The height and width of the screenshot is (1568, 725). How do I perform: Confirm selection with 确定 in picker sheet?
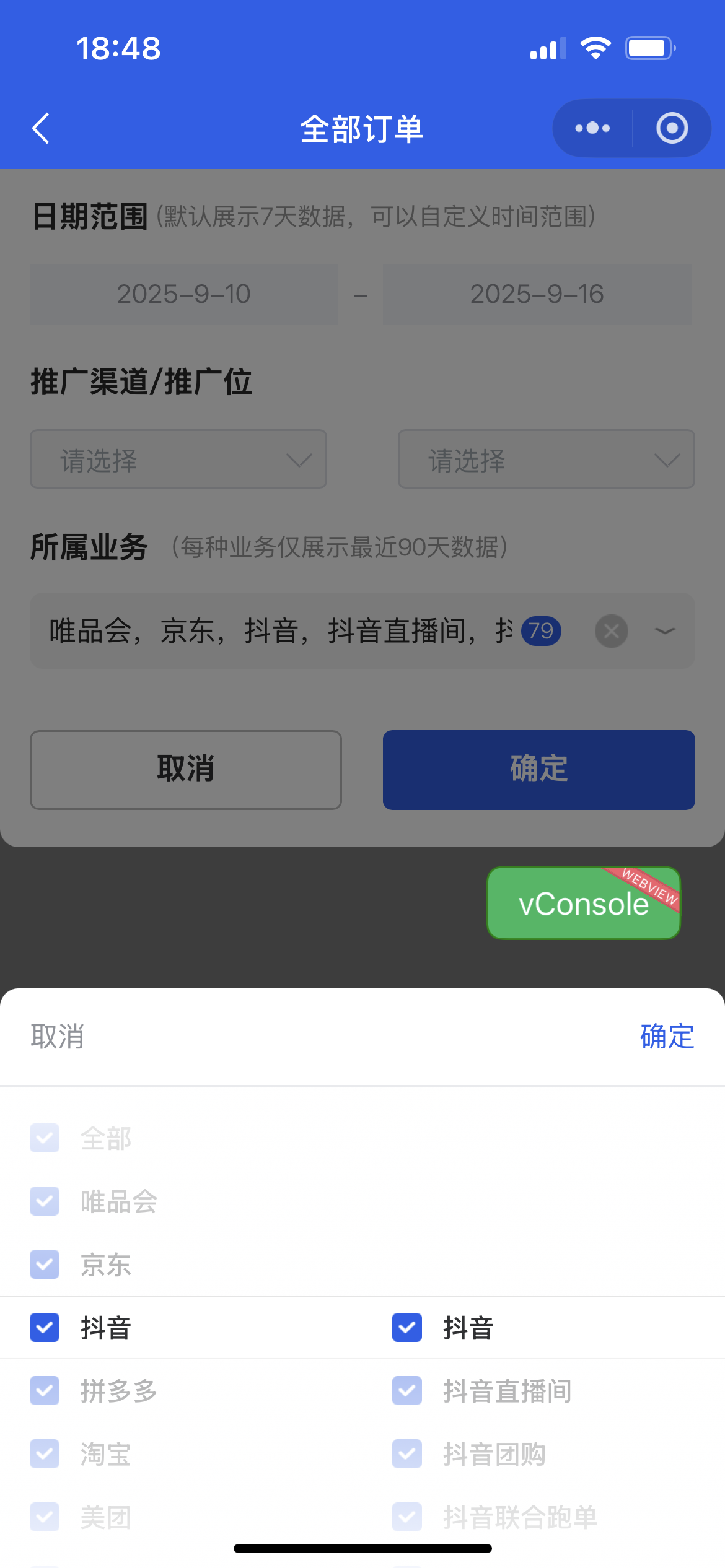point(667,1036)
